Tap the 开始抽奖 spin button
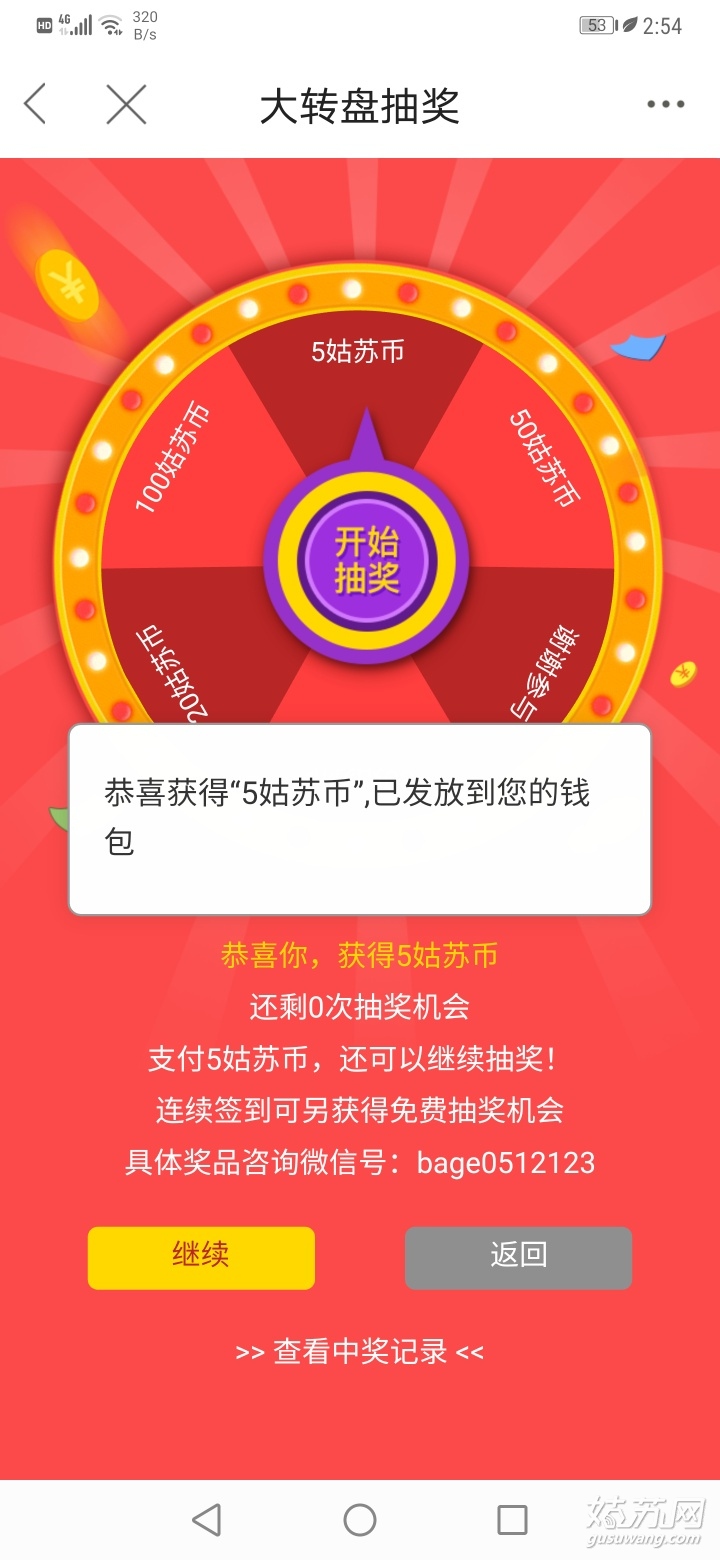The height and width of the screenshot is (1560, 720). tap(366, 560)
